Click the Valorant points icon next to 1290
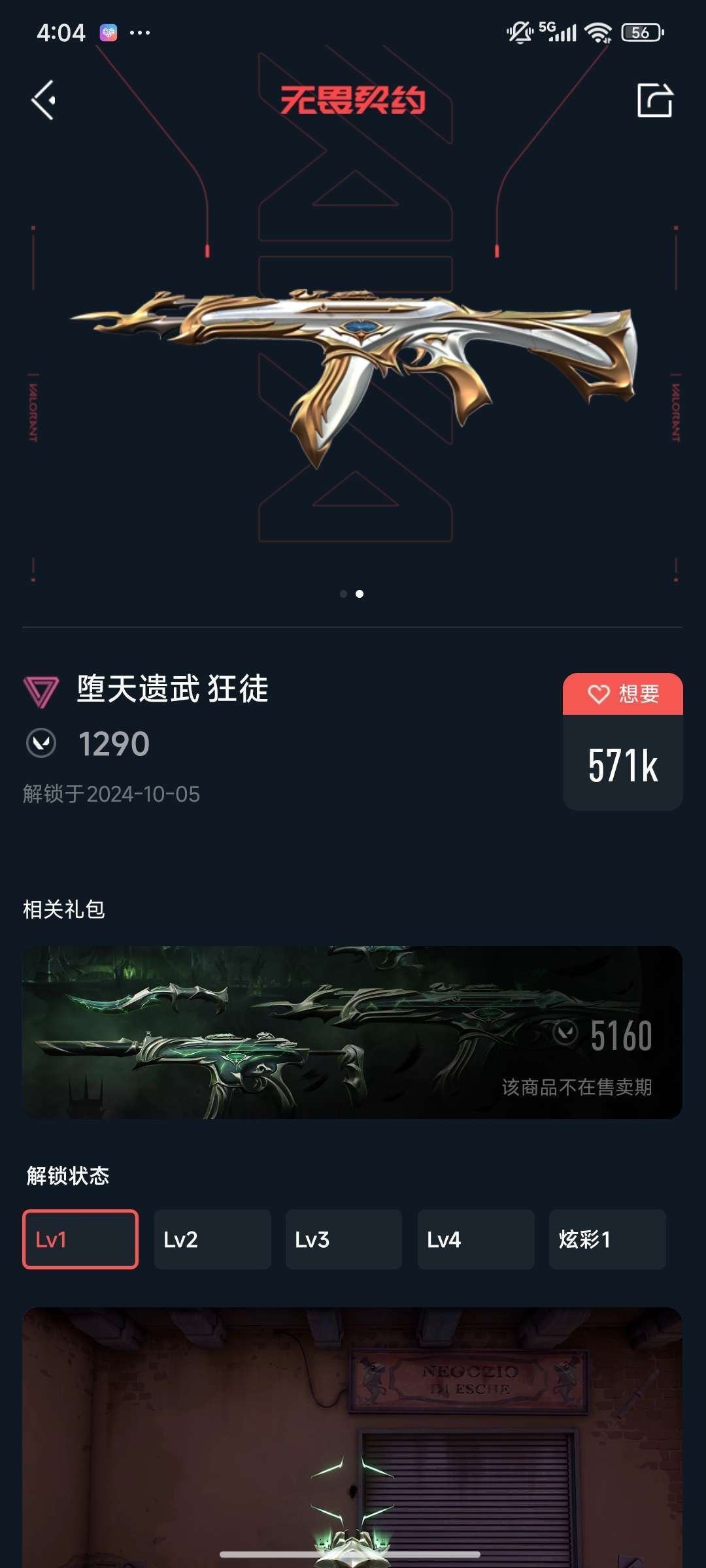 [x=41, y=743]
